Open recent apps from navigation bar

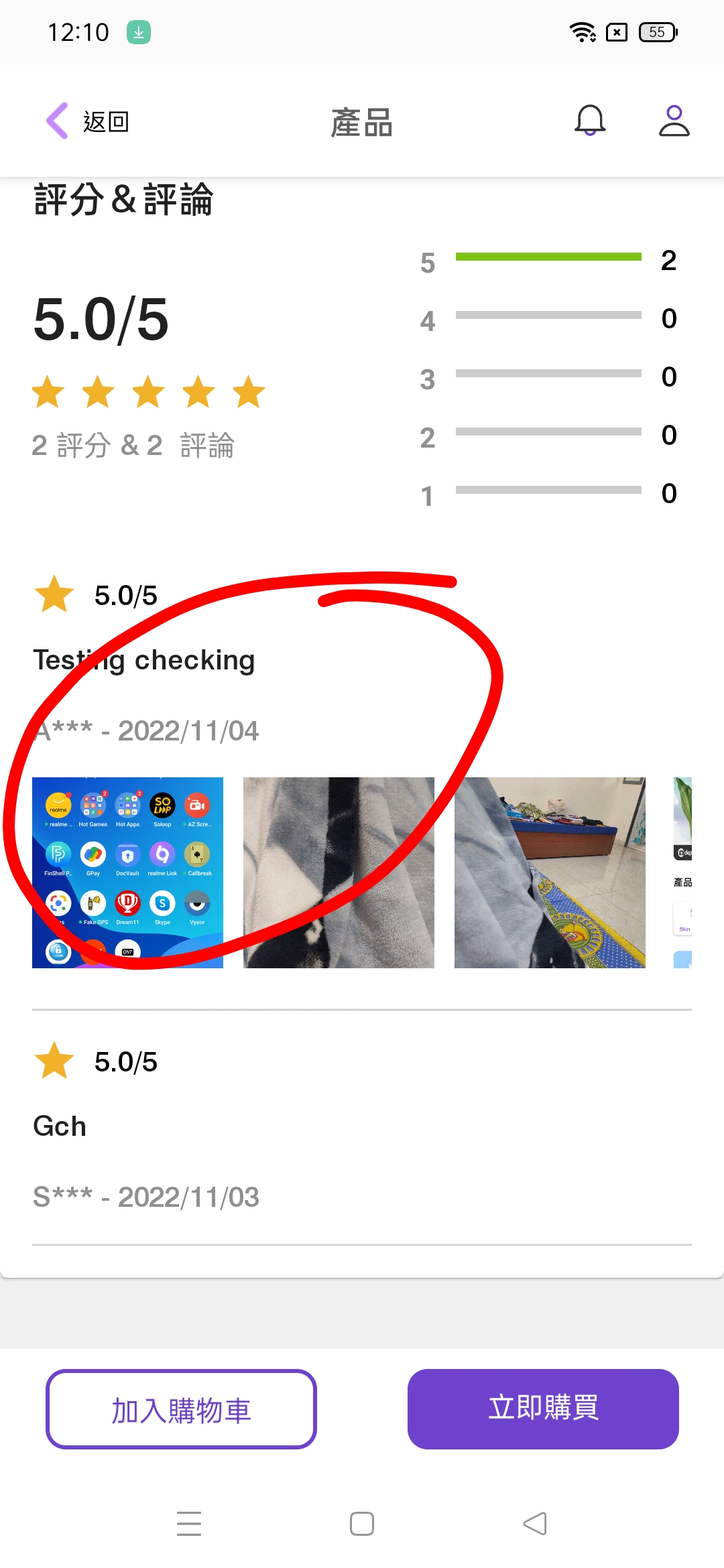(189, 1524)
